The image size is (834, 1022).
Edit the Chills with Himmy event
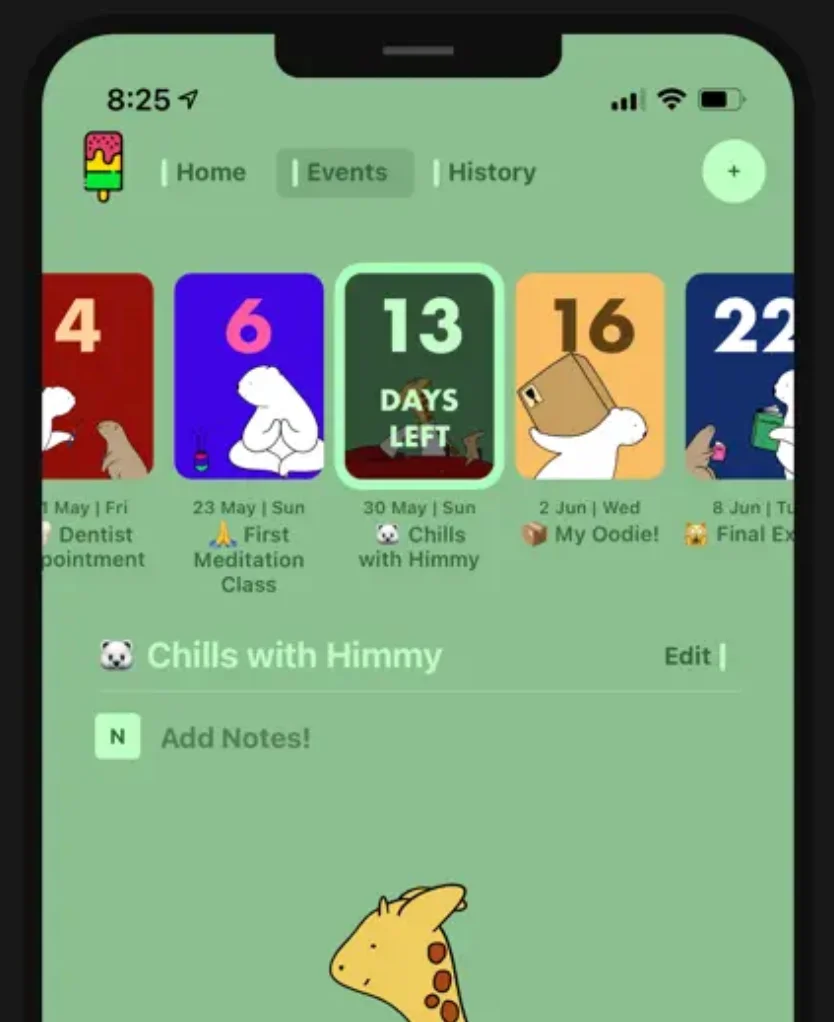[692, 656]
